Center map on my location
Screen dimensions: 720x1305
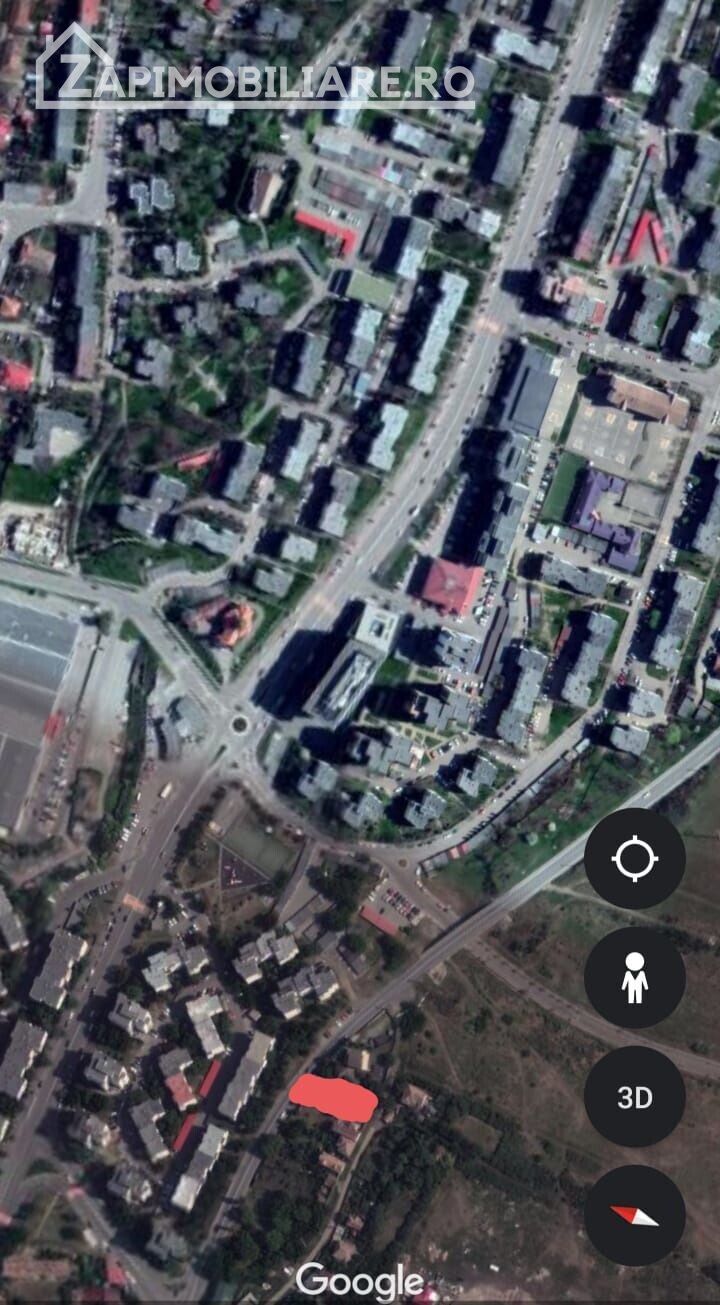pyautogui.click(x=634, y=859)
